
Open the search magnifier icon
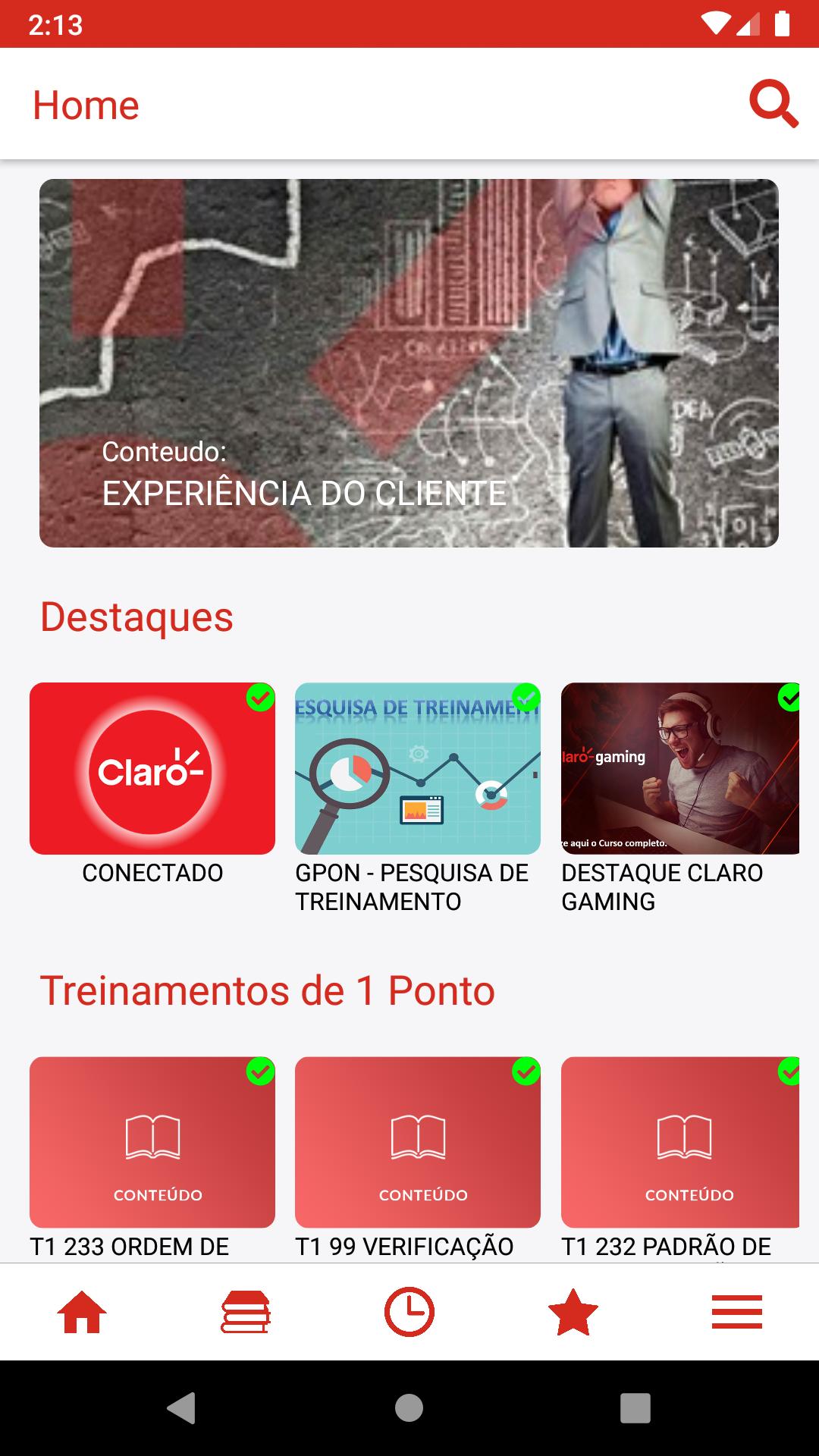coord(773,104)
